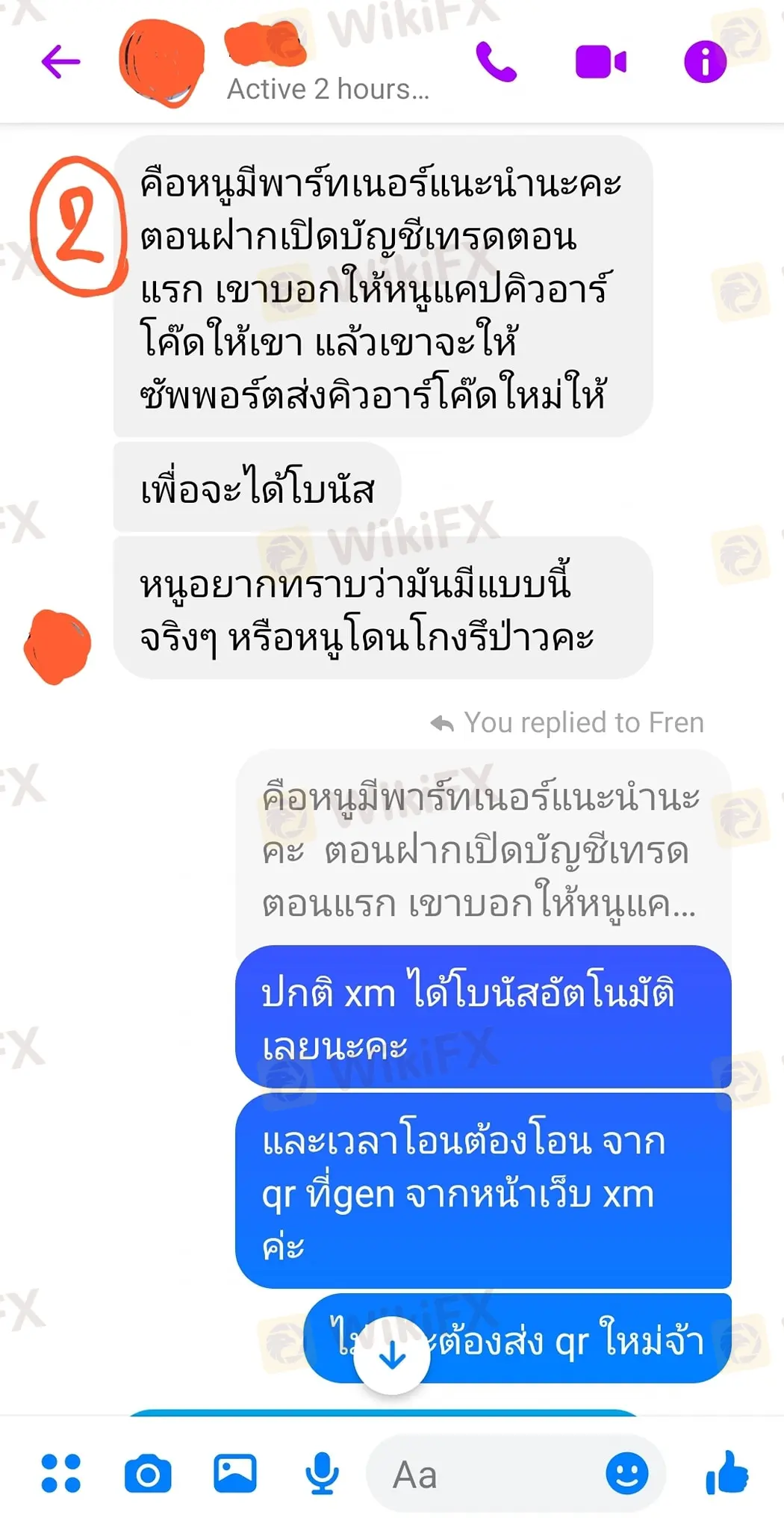Open conversation info
Viewport: 784px width, 1530px height.
(705, 61)
